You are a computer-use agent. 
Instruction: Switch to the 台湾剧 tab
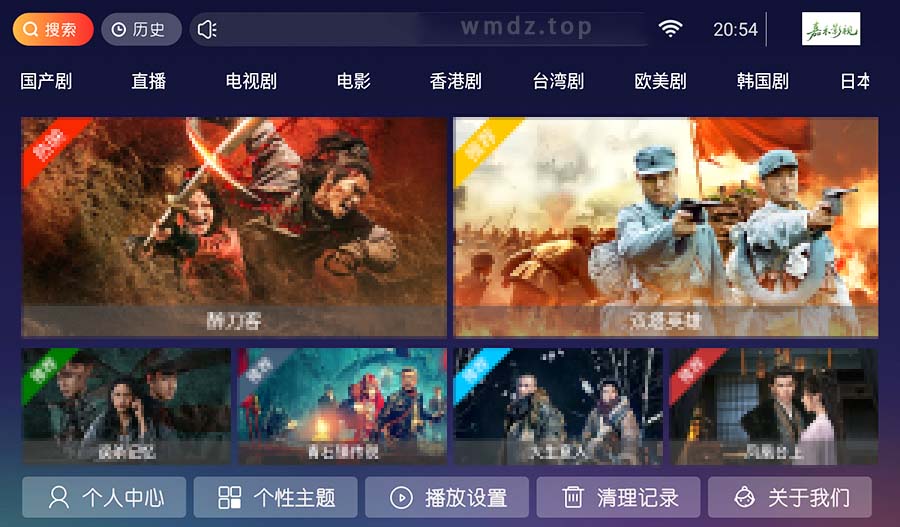[558, 82]
